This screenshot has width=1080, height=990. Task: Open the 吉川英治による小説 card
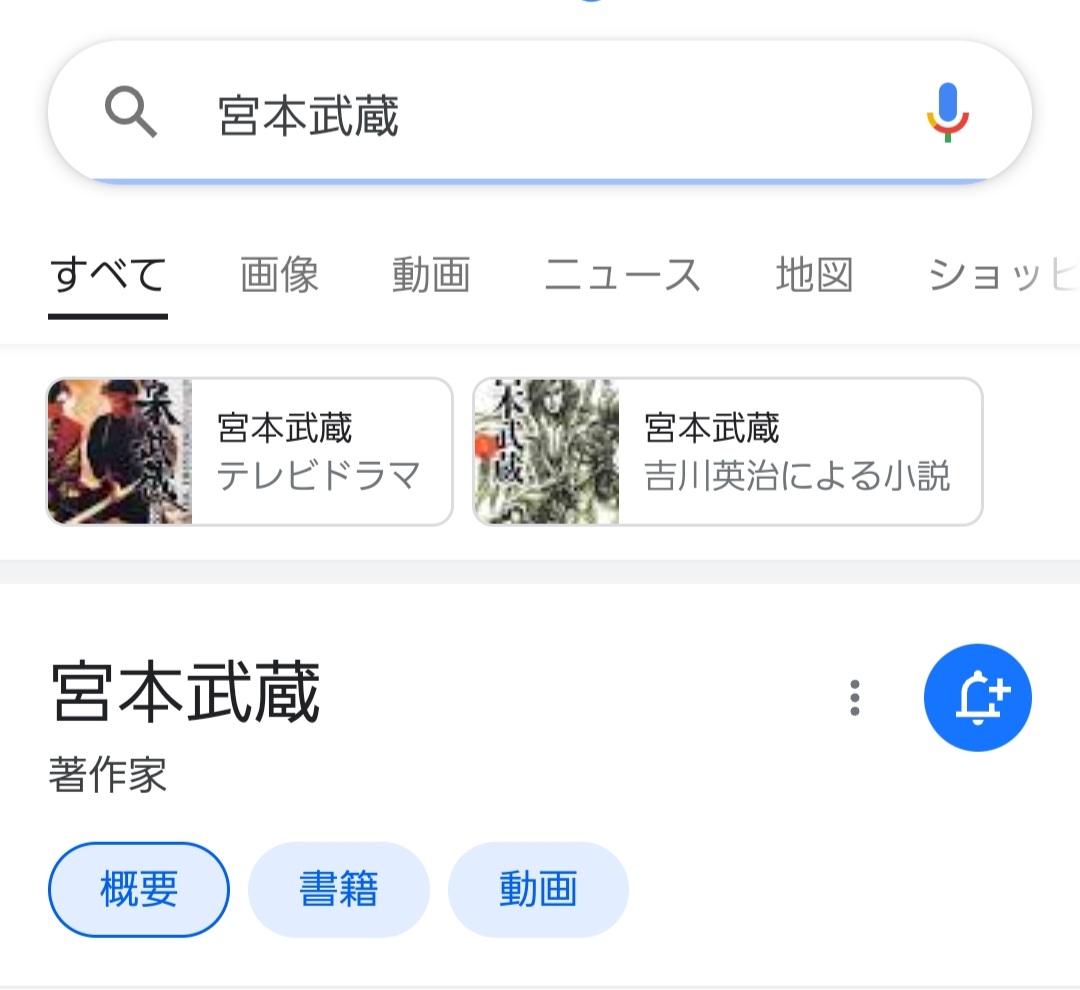coord(728,451)
